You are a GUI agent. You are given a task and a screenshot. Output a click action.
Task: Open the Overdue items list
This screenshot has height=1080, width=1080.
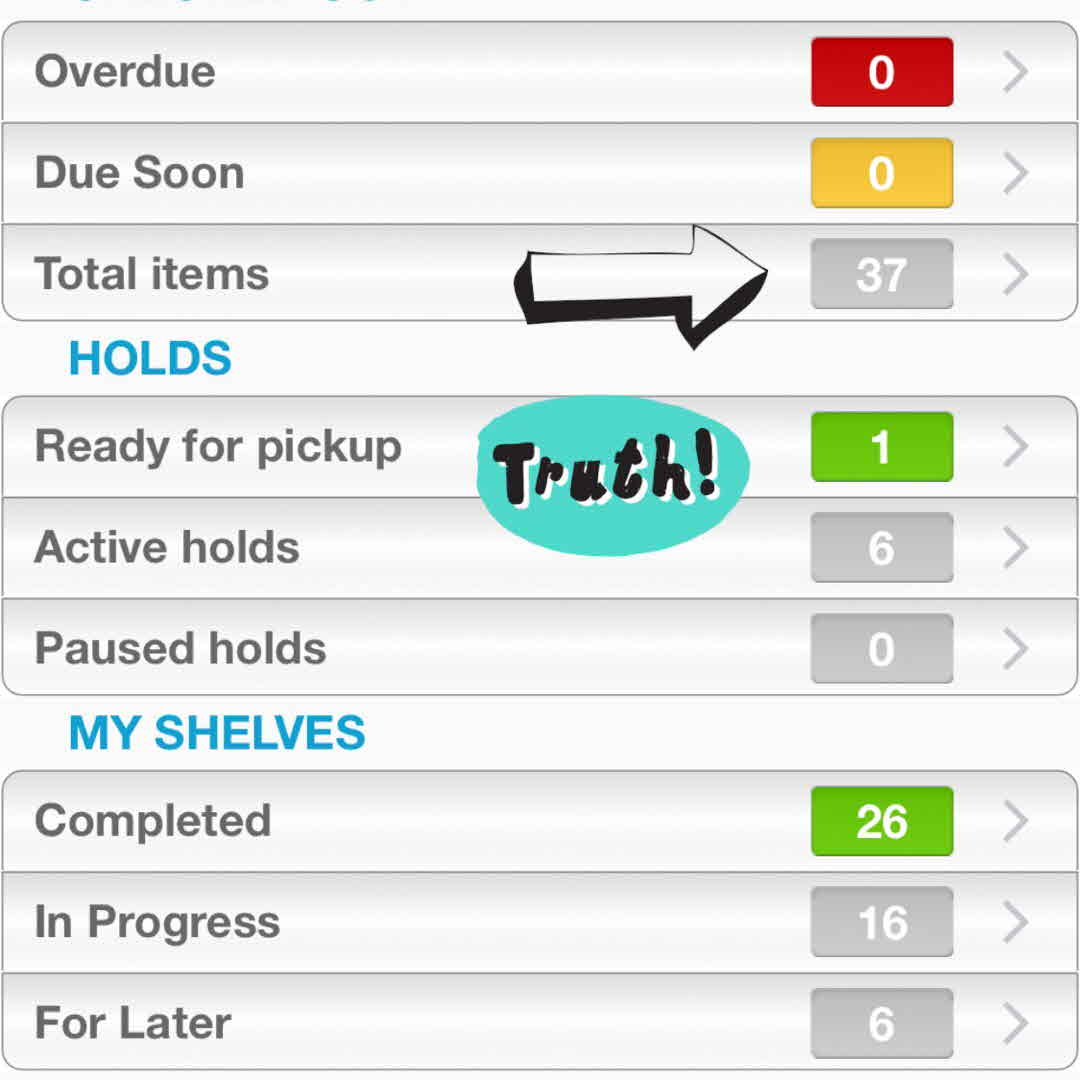pos(540,72)
